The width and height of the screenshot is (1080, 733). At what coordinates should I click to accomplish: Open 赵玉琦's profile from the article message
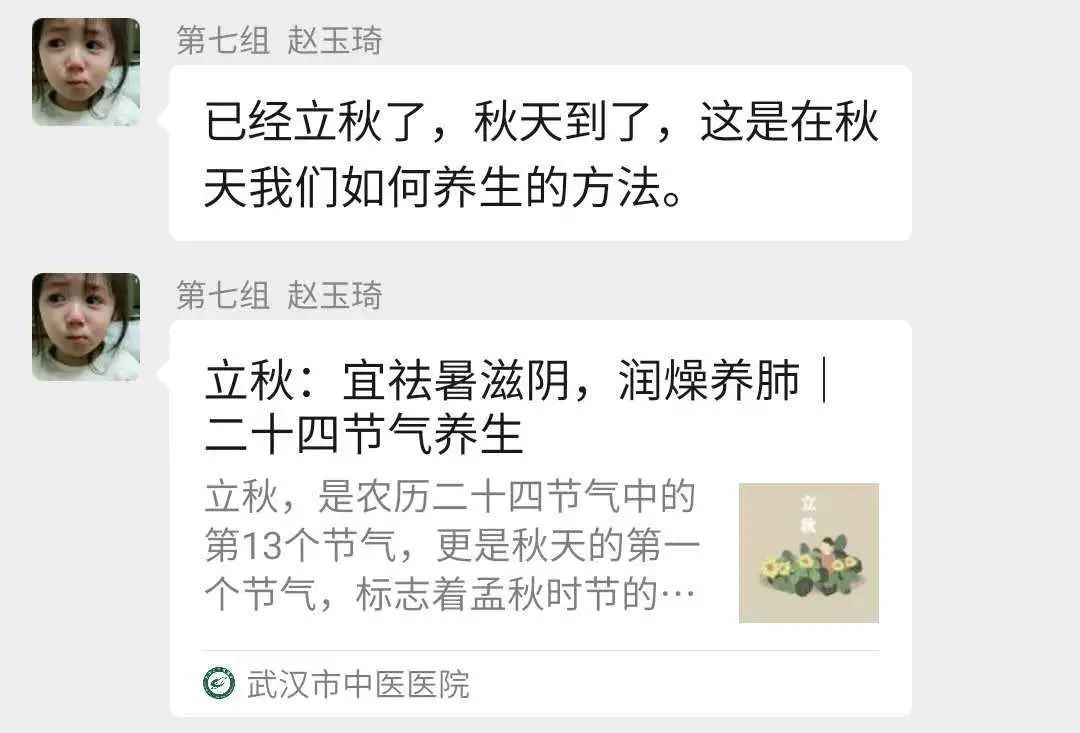pos(85,327)
